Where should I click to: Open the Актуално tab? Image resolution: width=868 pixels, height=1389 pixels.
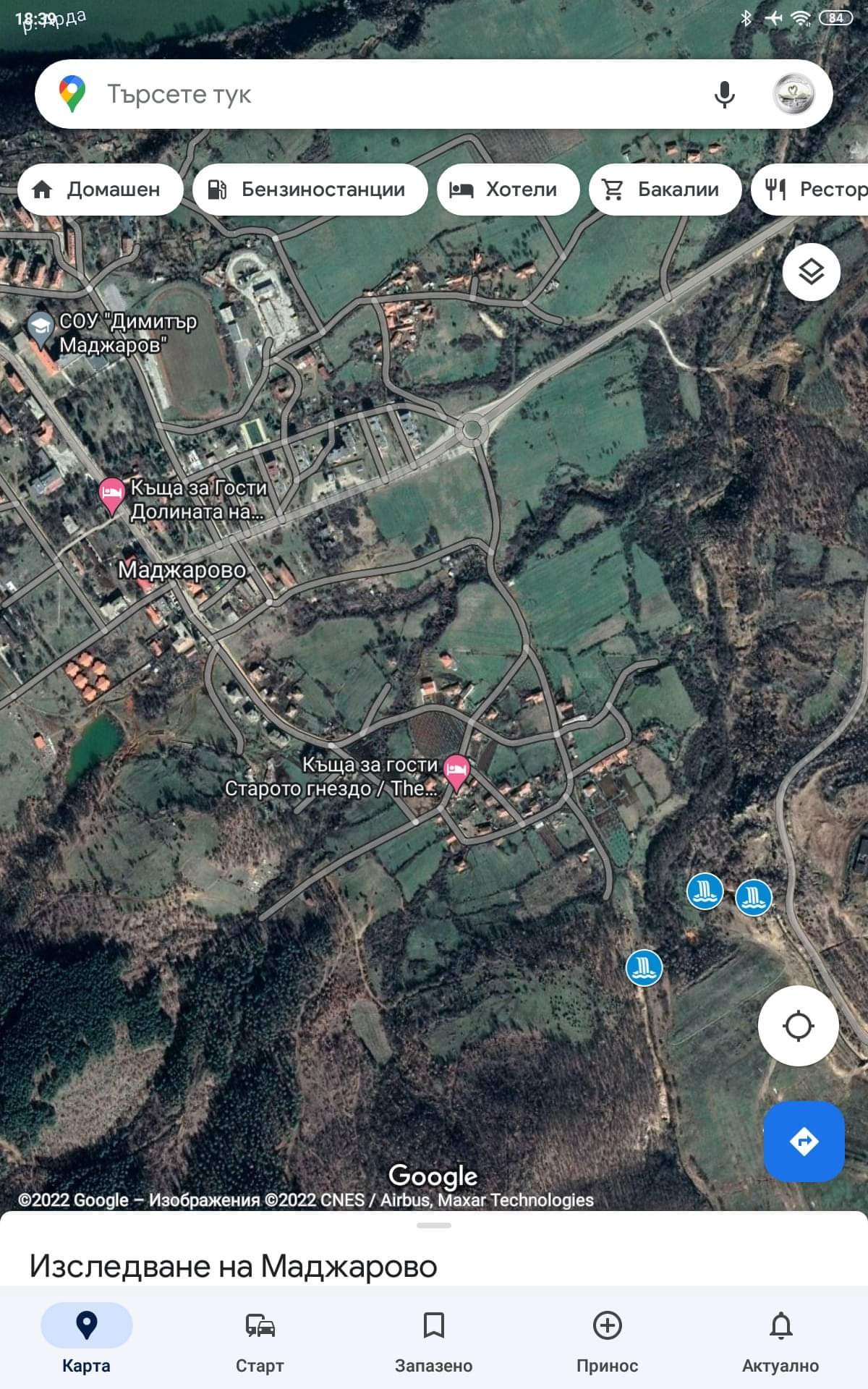tap(780, 1343)
